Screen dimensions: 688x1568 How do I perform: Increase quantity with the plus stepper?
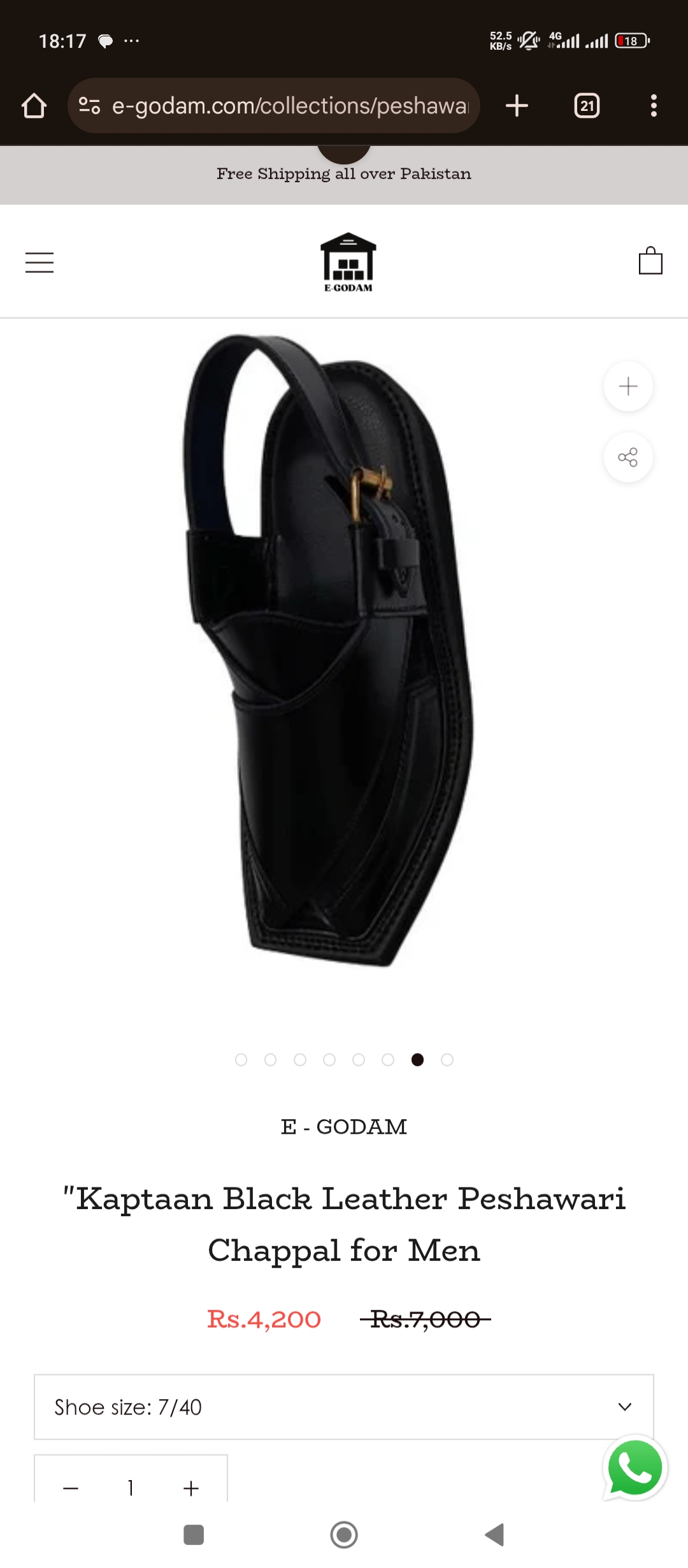pyautogui.click(x=190, y=1488)
